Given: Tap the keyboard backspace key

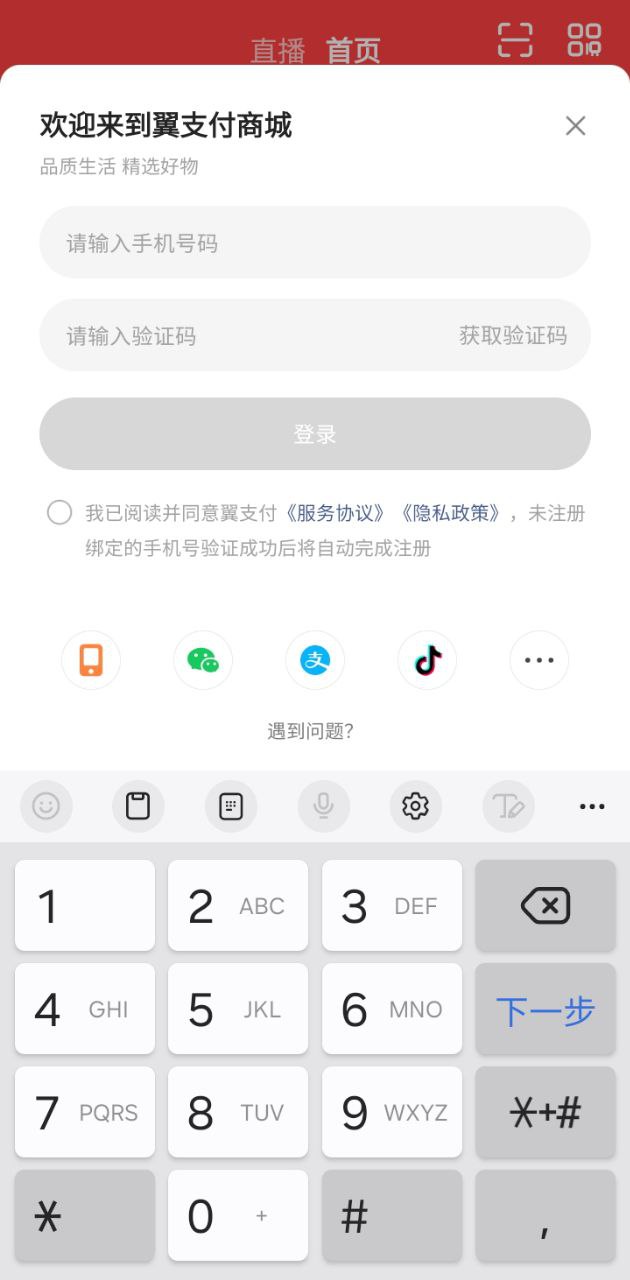Looking at the screenshot, I should (x=545, y=906).
